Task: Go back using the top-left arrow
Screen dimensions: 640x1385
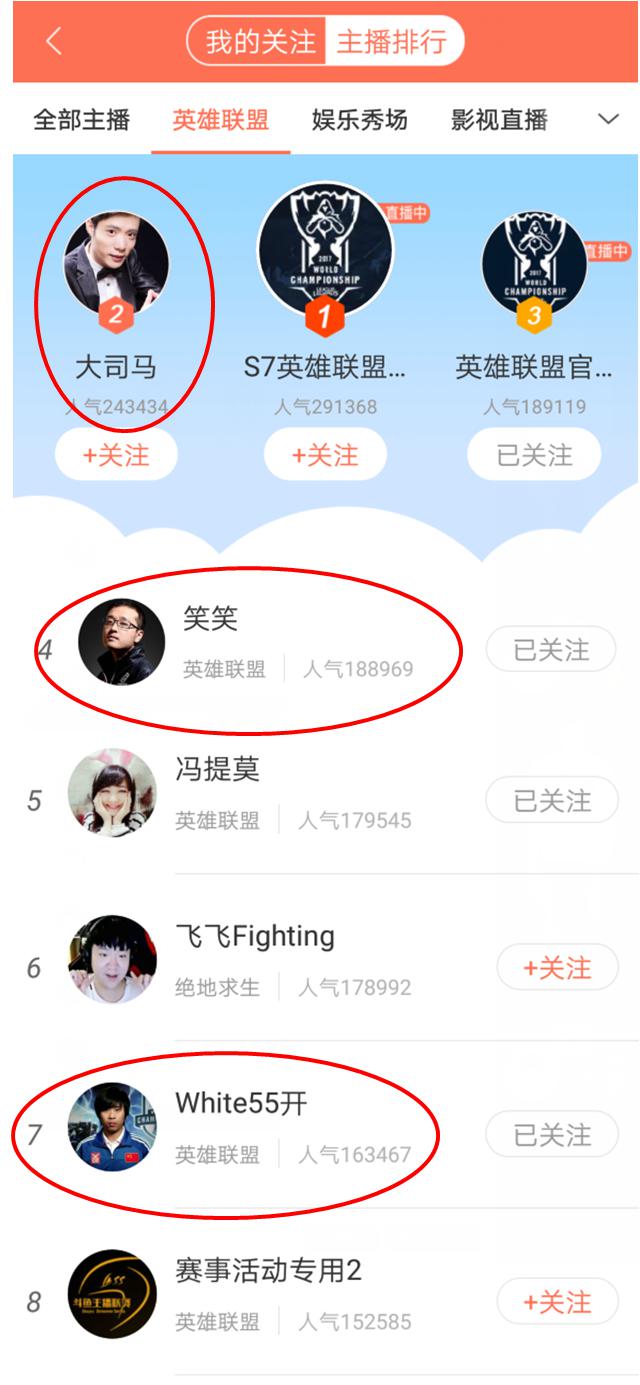Action: 54,41
